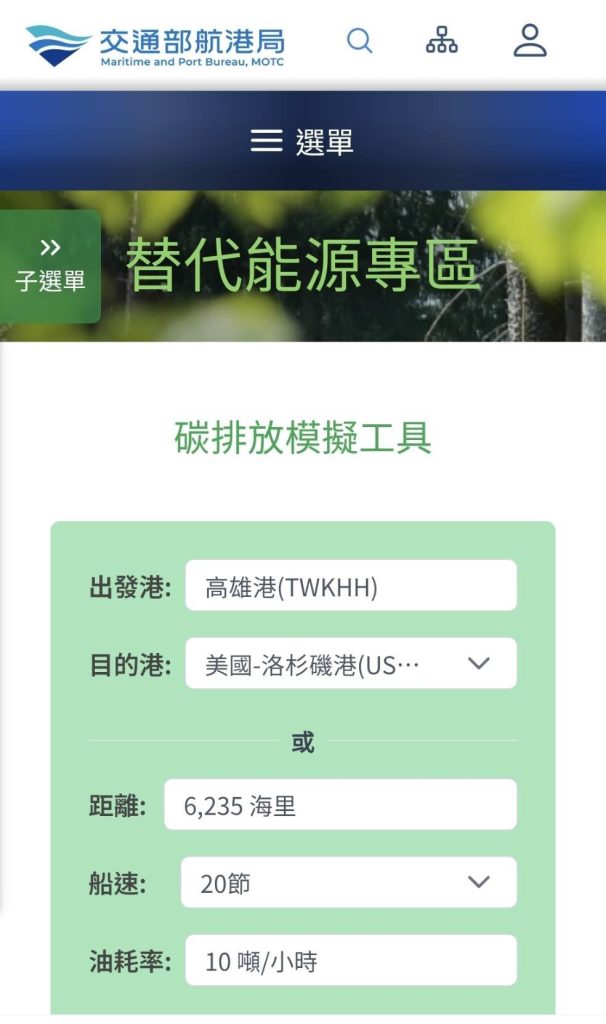Open the 船速 speed dropdown
The image size is (606, 1024).
click(x=348, y=883)
